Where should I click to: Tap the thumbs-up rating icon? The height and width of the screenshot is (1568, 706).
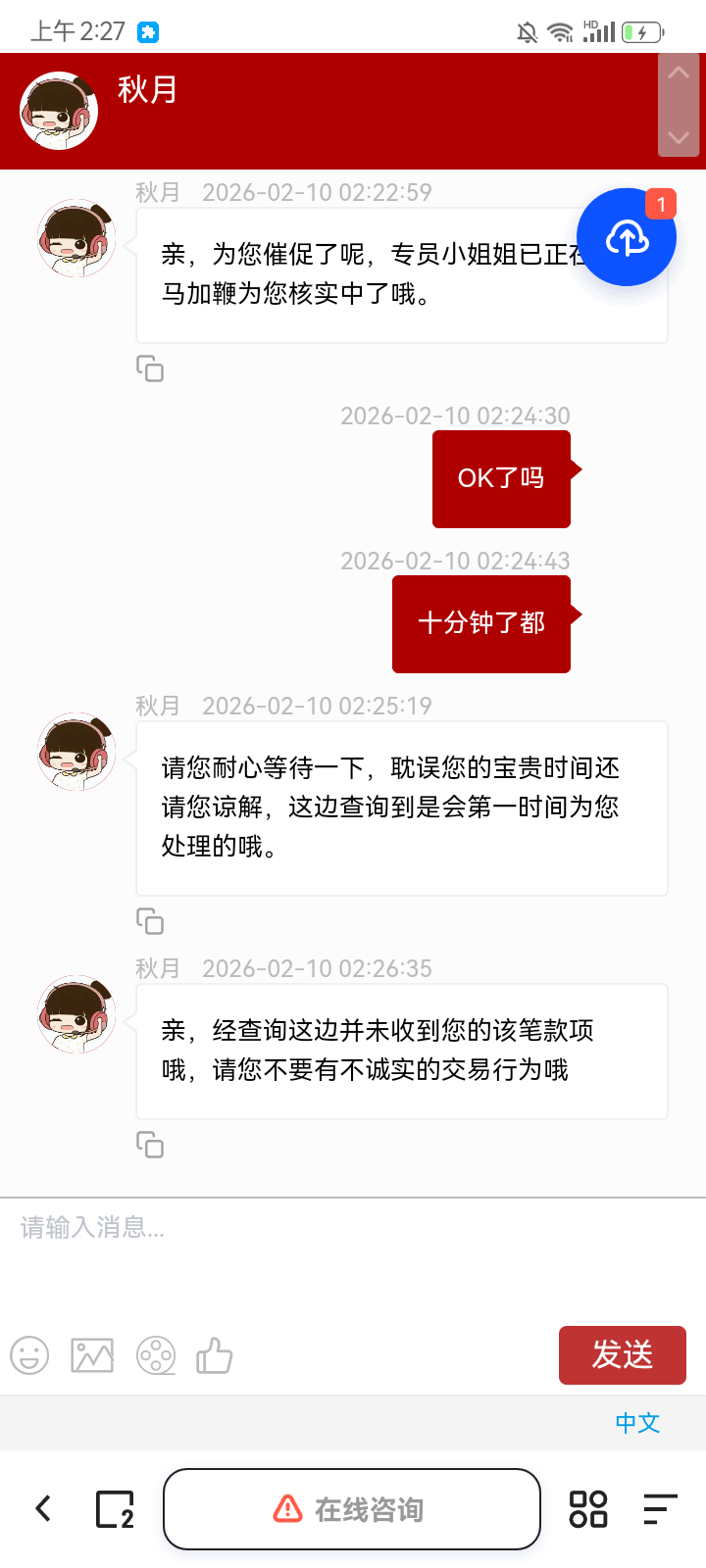215,1355
